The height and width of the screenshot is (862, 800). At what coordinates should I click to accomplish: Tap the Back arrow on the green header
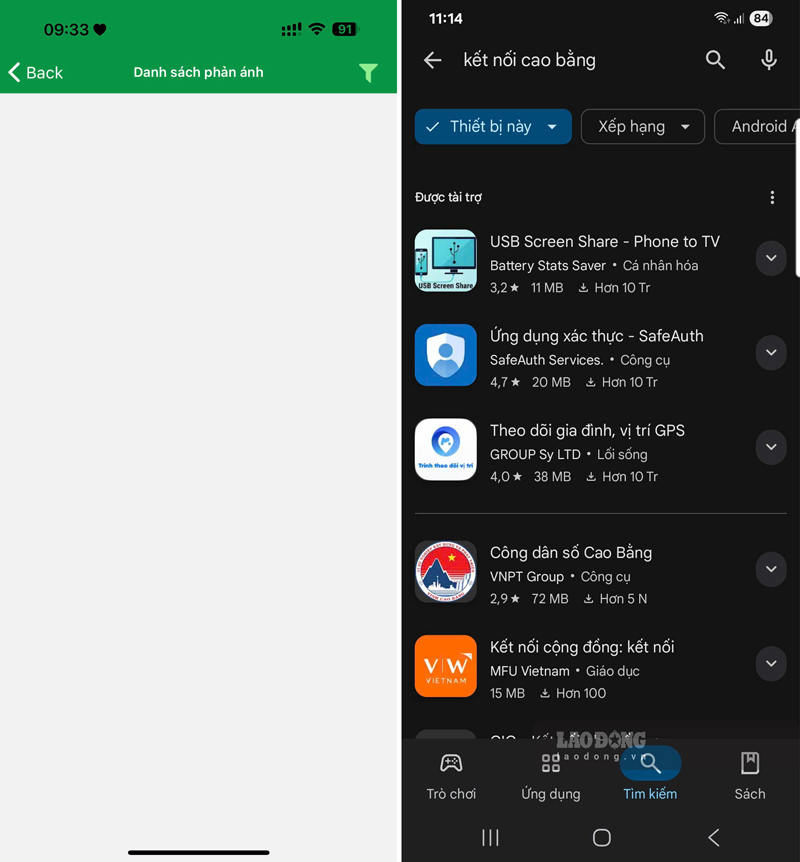[34, 72]
